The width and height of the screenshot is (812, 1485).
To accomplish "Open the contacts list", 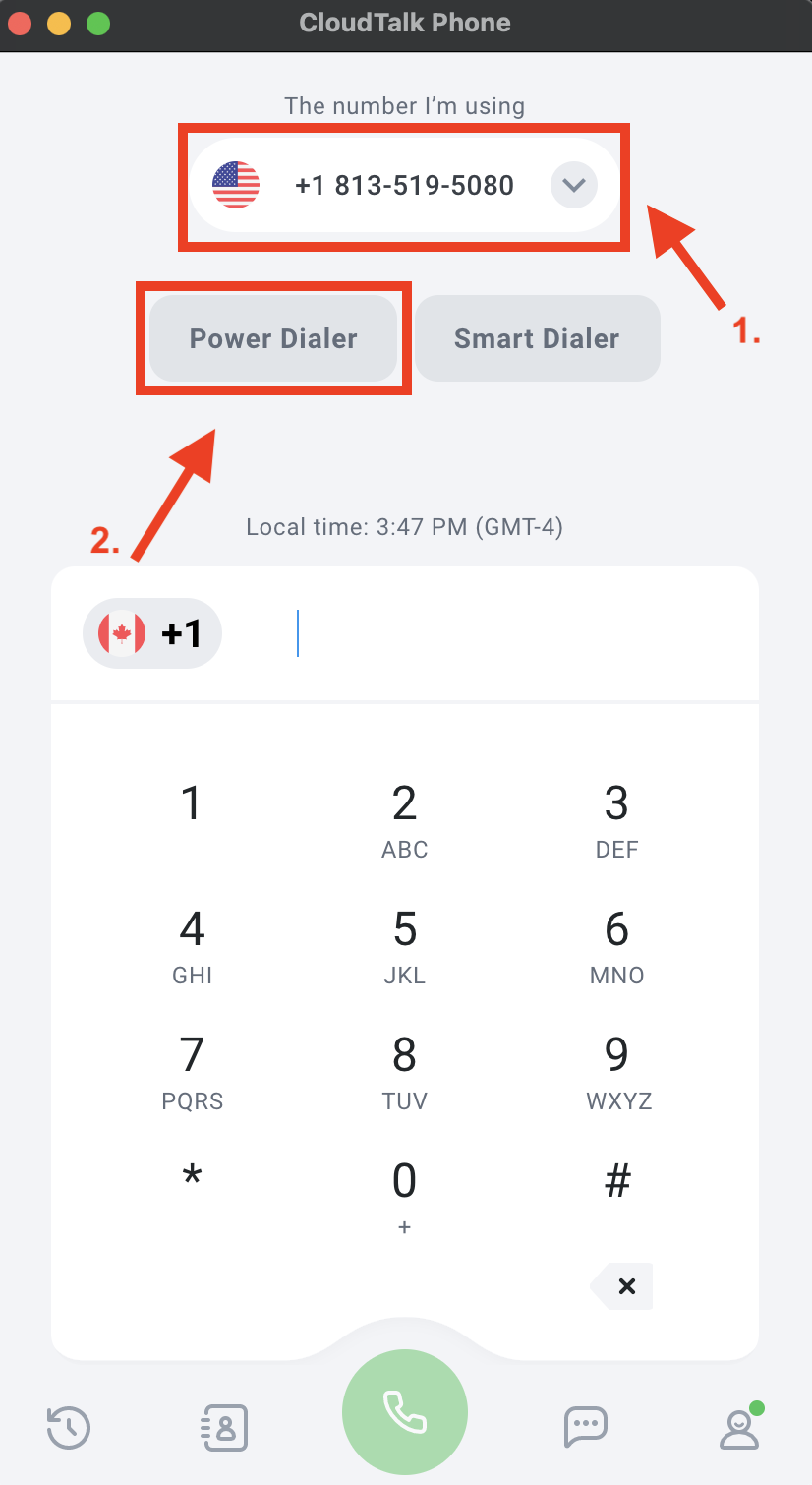I will click(224, 1428).
